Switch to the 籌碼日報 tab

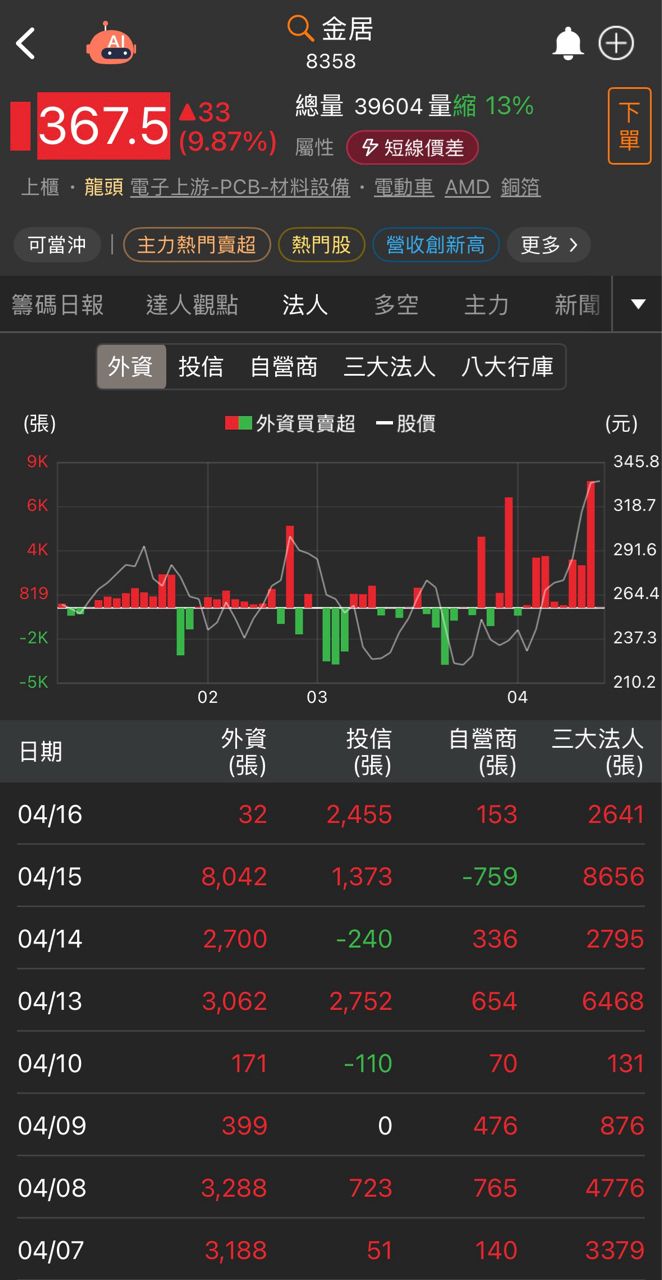(x=58, y=305)
